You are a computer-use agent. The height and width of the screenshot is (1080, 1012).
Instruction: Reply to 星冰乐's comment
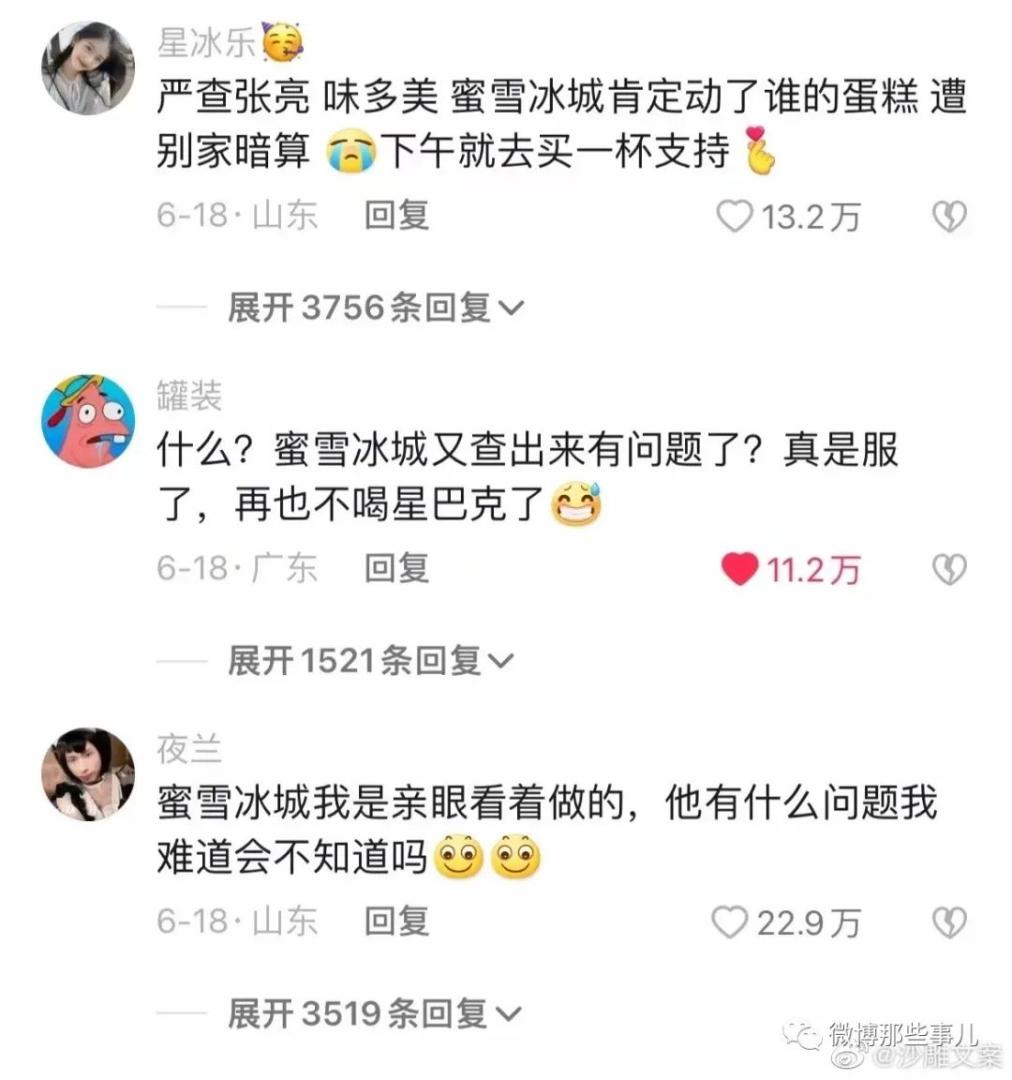pos(396,216)
